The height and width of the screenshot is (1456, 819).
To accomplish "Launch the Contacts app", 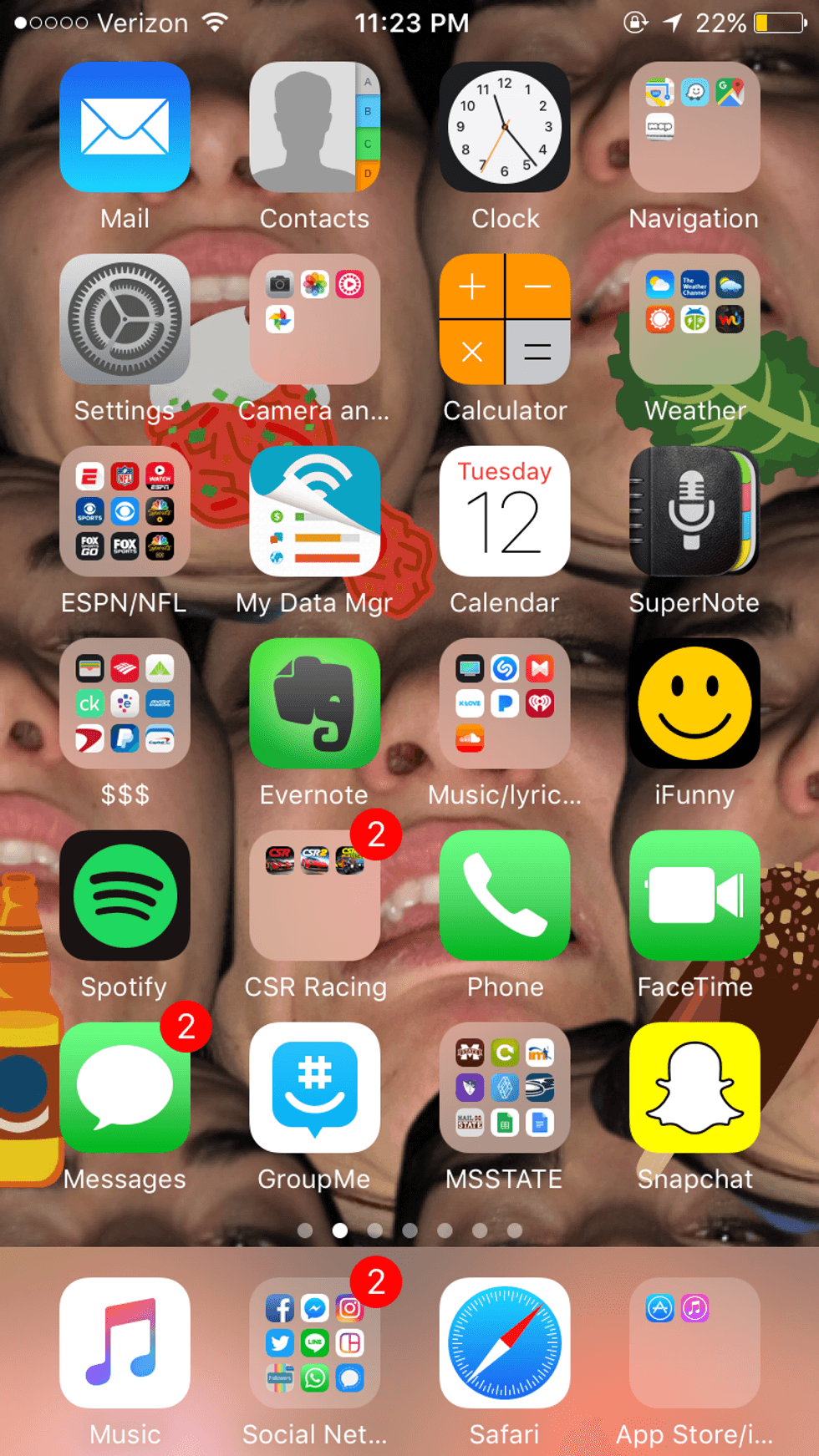I will 314,127.
